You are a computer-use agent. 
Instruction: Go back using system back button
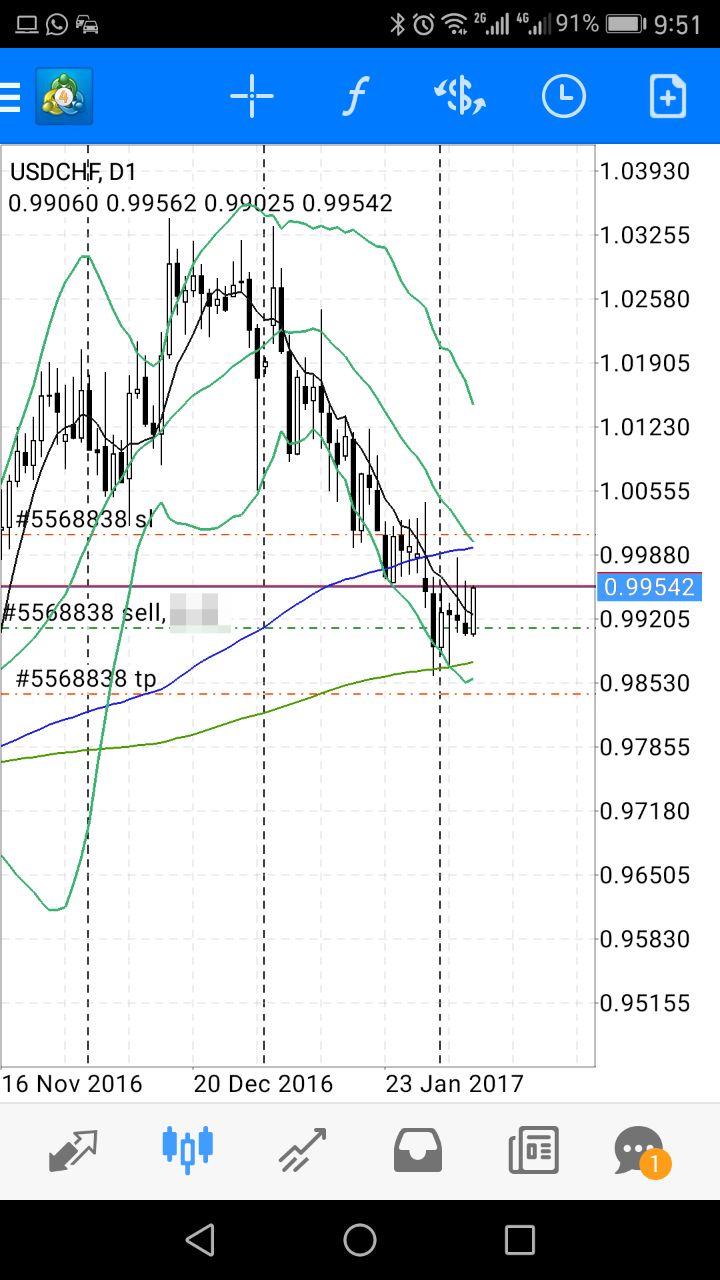click(200, 1240)
